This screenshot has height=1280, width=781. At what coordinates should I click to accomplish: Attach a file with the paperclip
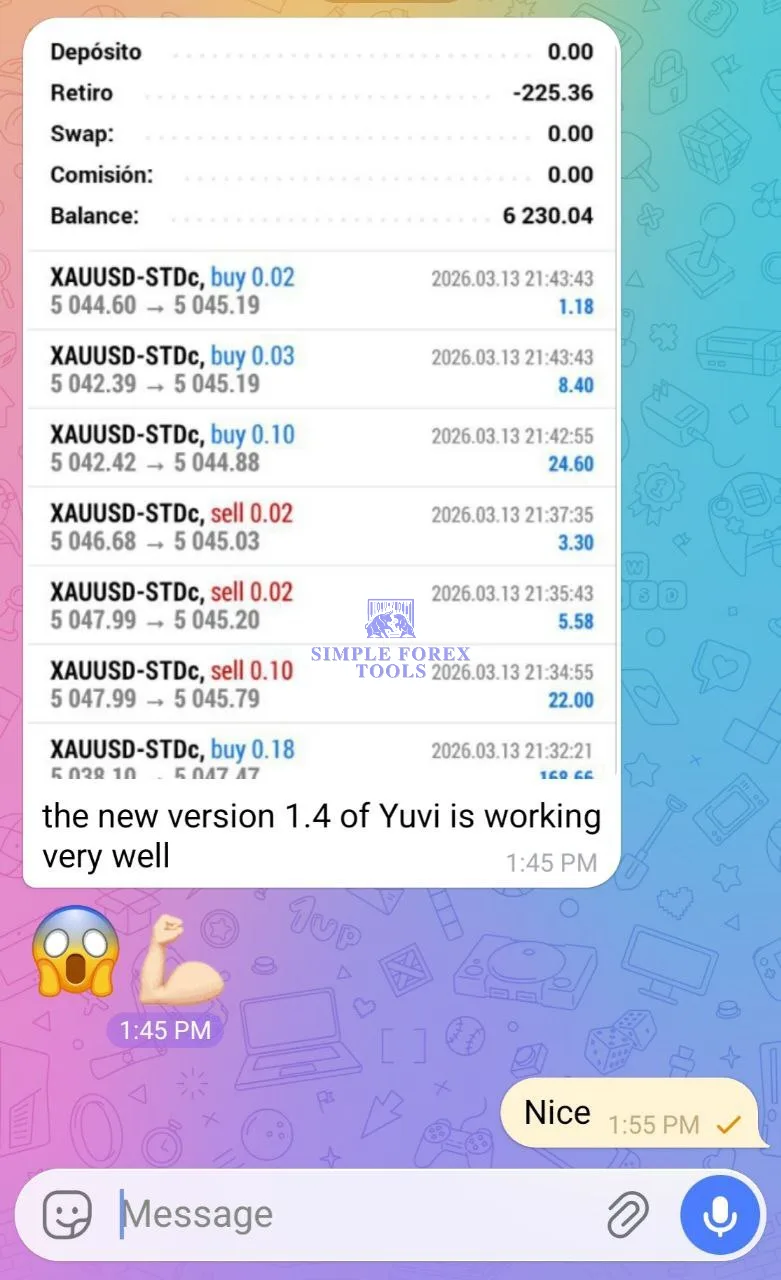[x=628, y=1215]
